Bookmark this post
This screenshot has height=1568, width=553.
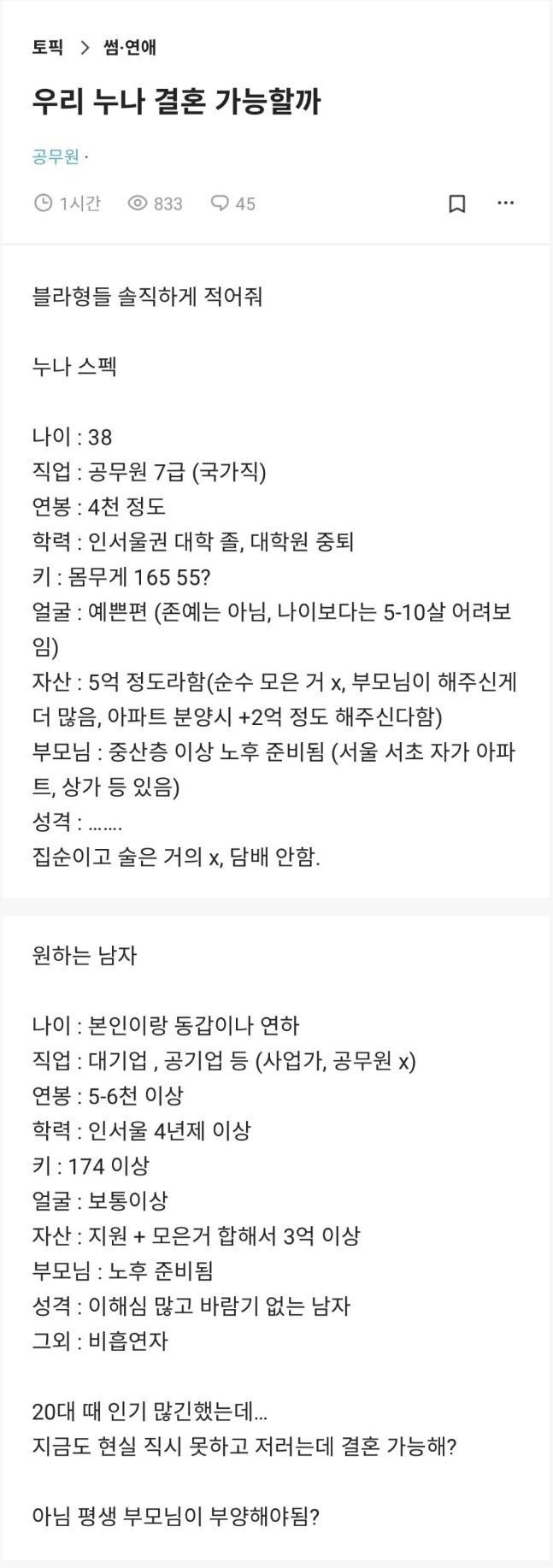point(457,203)
